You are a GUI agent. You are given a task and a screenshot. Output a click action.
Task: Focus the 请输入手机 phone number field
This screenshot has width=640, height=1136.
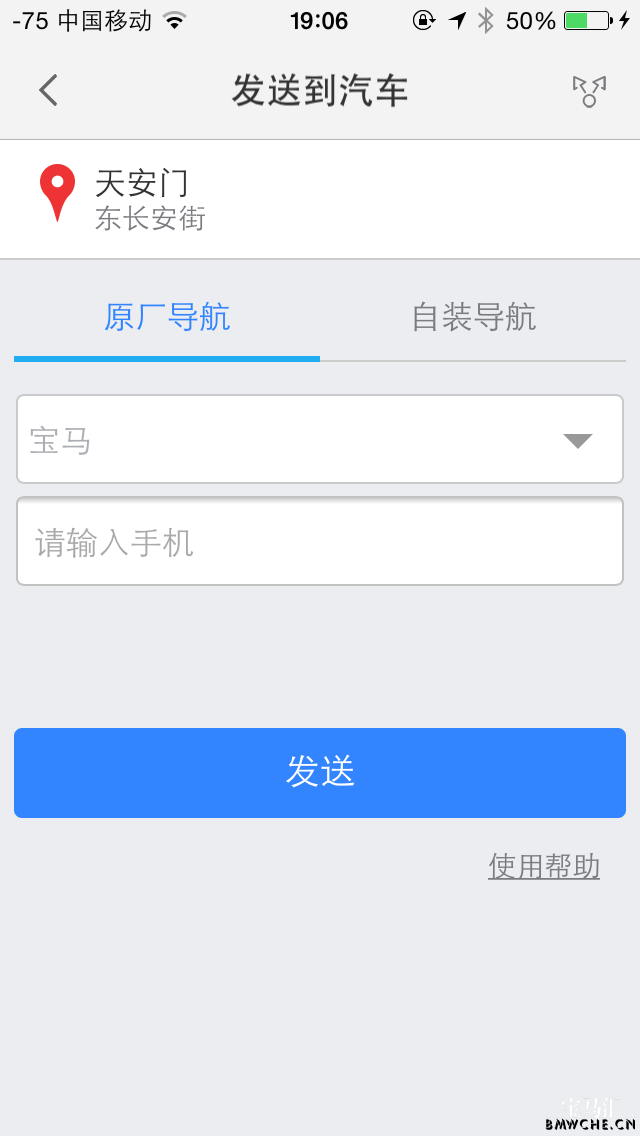coord(320,541)
